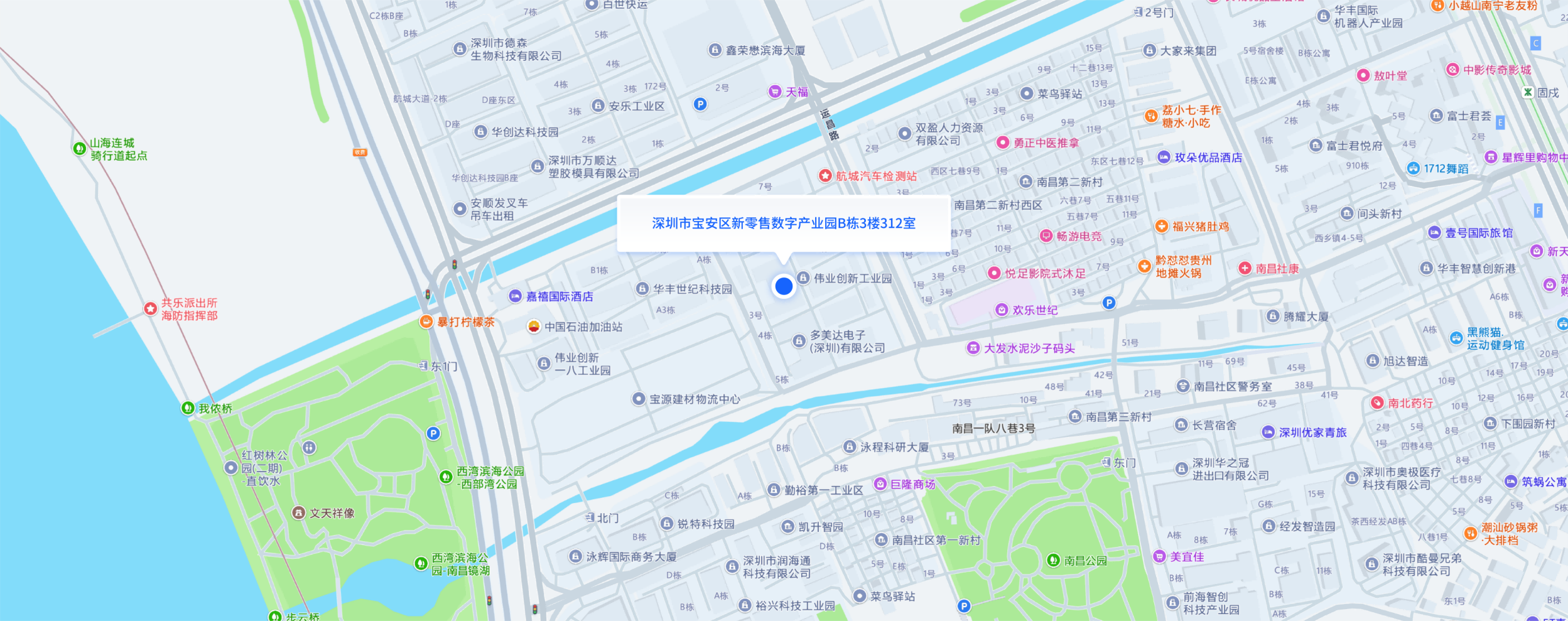This screenshot has height=621, width=1568.
Task: Select 伟业创新工业园 point of interest
Action: [803, 278]
